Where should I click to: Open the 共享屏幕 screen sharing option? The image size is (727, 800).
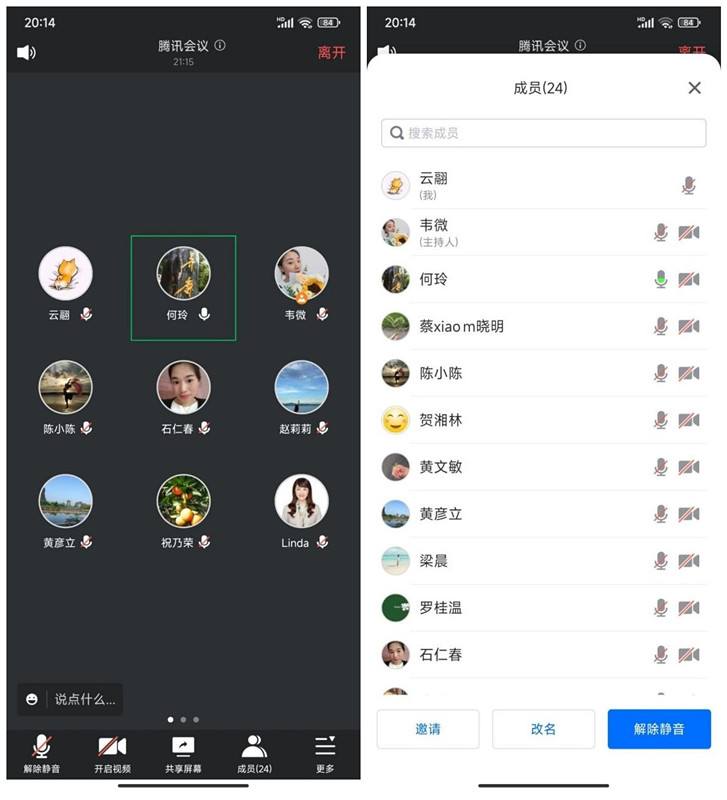pos(183,755)
